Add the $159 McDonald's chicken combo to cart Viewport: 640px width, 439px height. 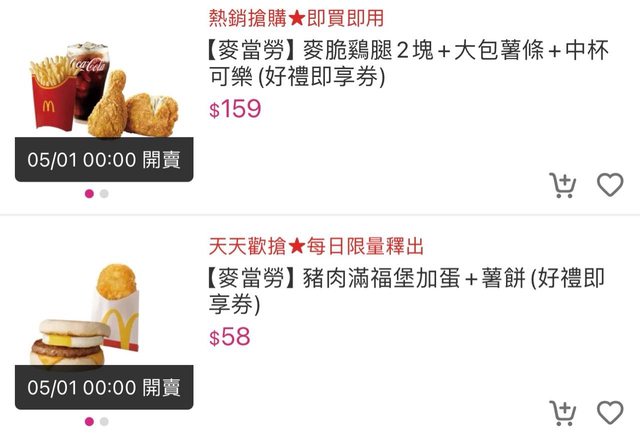[x=563, y=185]
